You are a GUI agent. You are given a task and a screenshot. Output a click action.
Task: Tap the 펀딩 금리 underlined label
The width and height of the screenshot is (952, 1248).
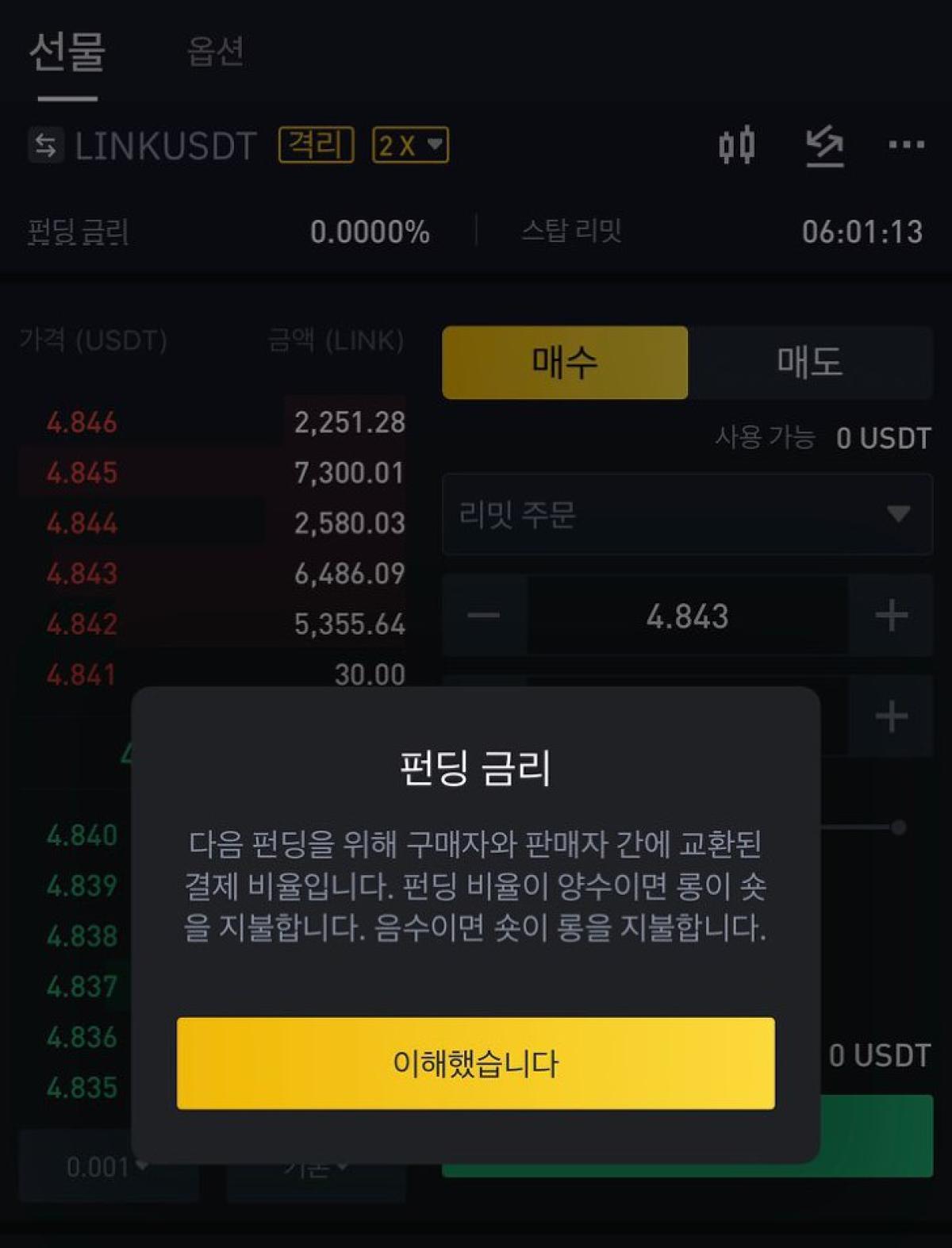[78, 232]
